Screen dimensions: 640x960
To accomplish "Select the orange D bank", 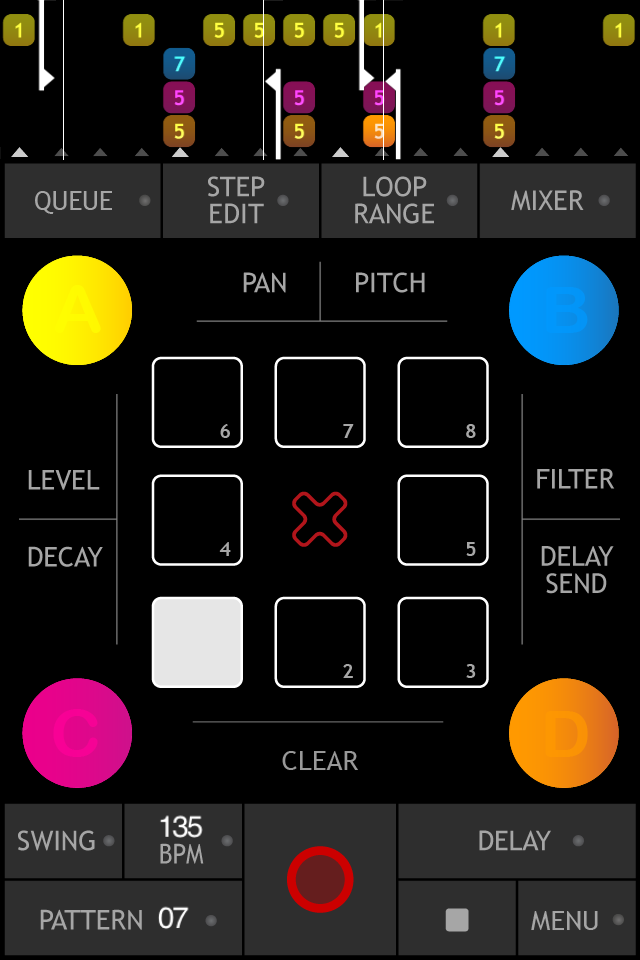I will [x=564, y=735].
